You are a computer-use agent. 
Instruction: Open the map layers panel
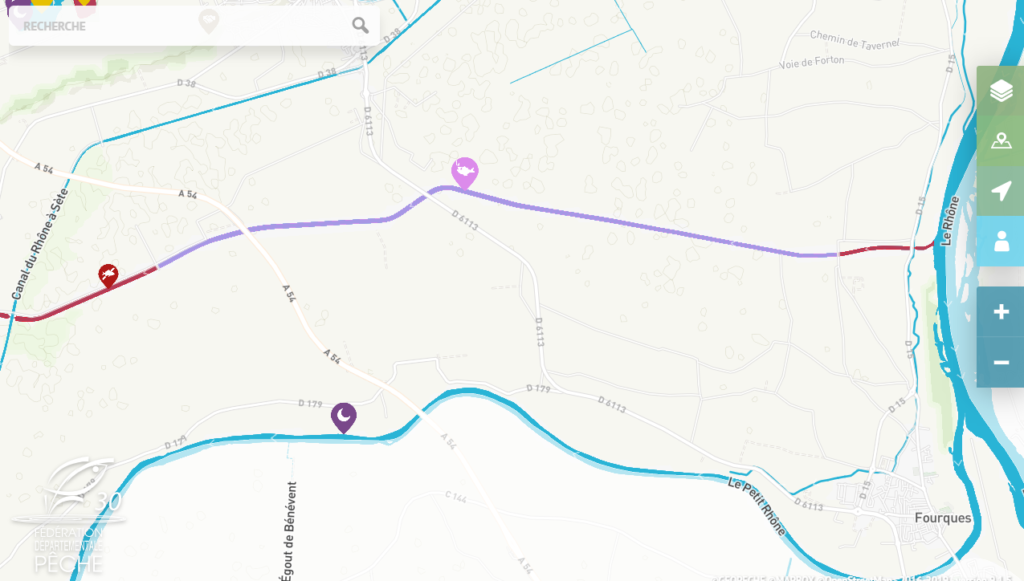(1001, 91)
